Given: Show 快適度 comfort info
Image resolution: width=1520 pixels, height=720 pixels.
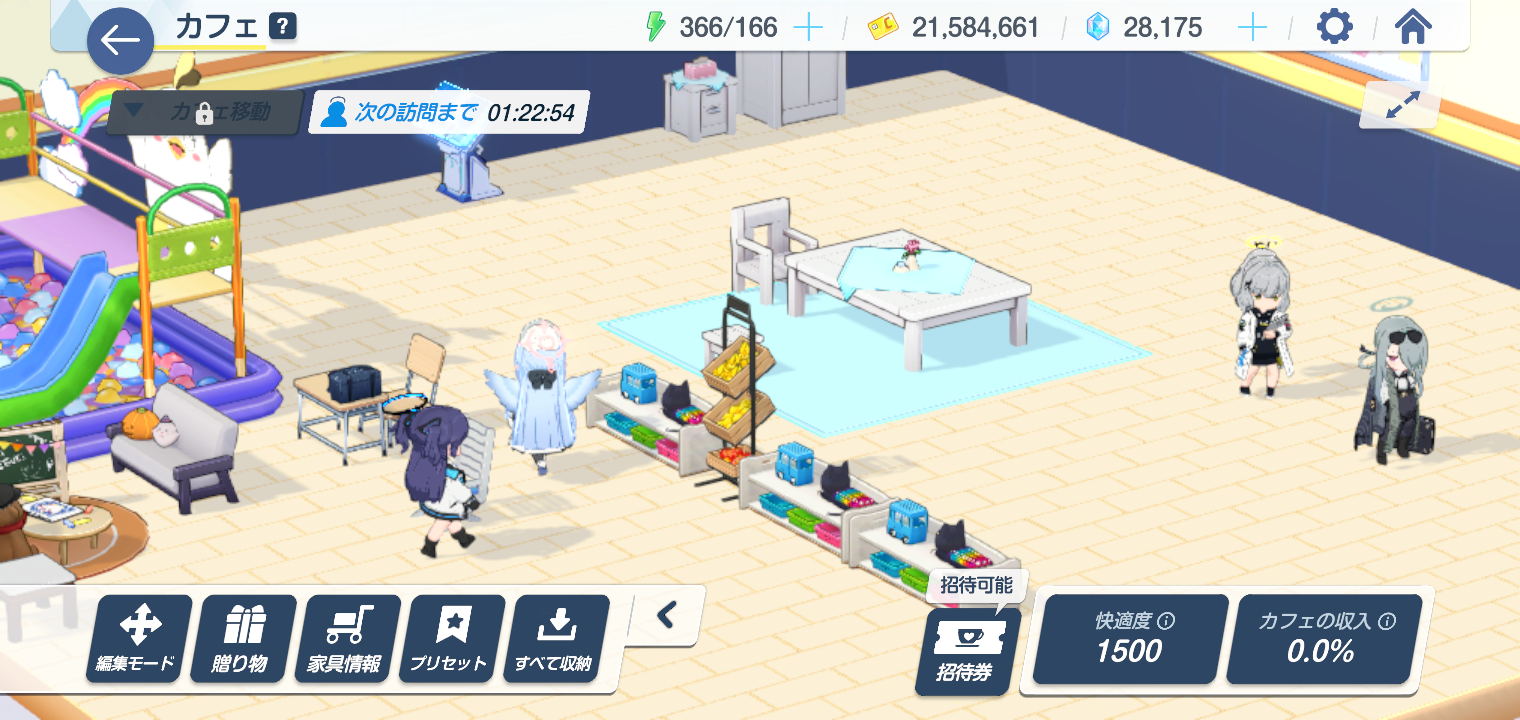Looking at the screenshot, I should point(1129,640).
